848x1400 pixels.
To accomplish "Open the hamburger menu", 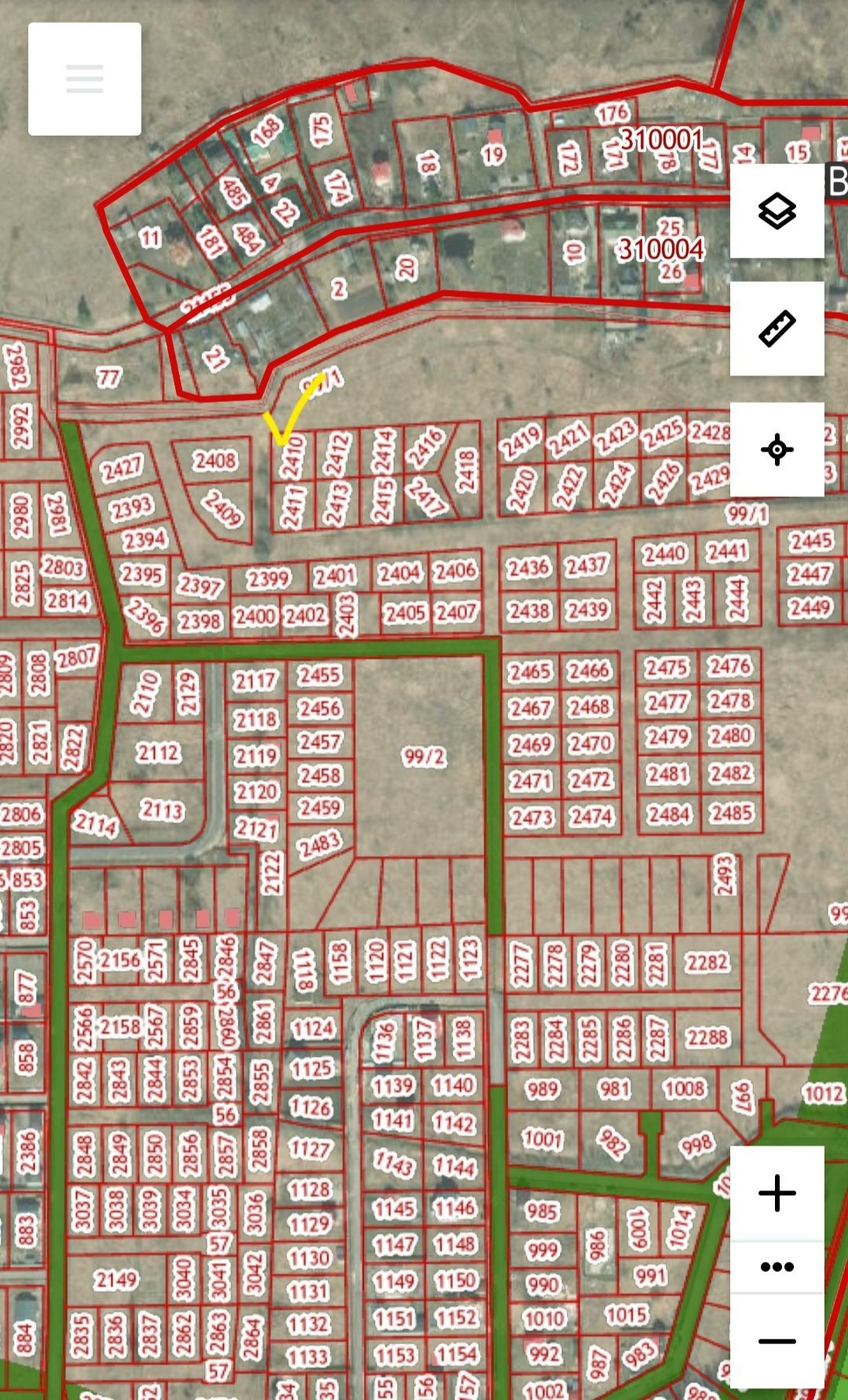I will pyautogui.click(x=85, y=79).
